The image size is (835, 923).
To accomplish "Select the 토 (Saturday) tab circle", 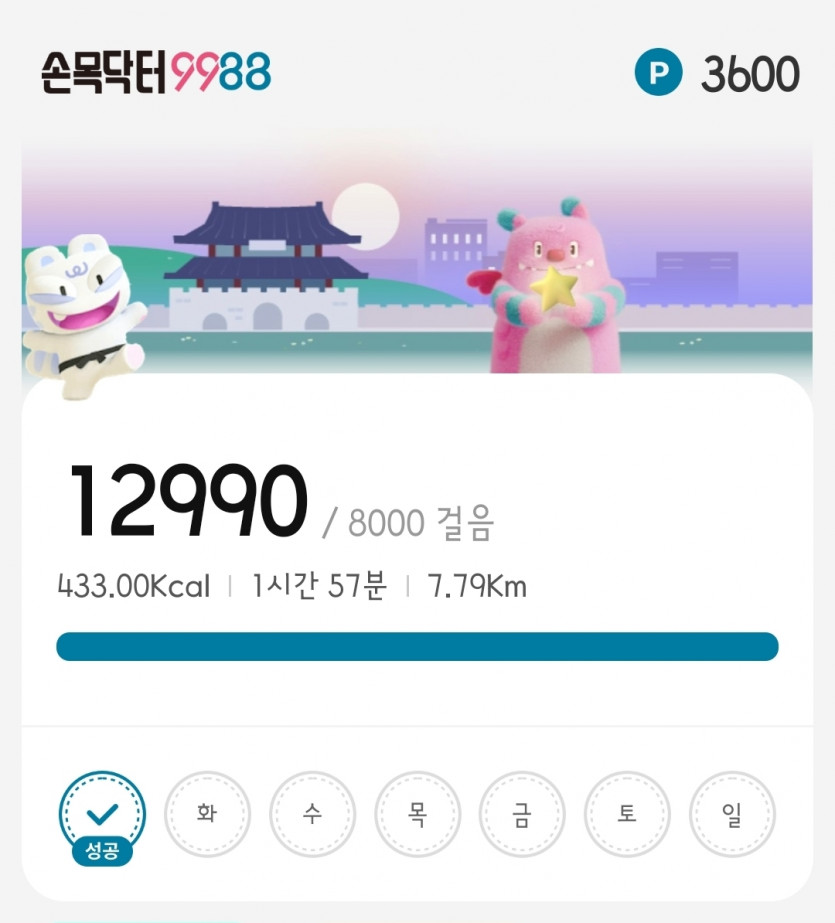I will 627,813.
